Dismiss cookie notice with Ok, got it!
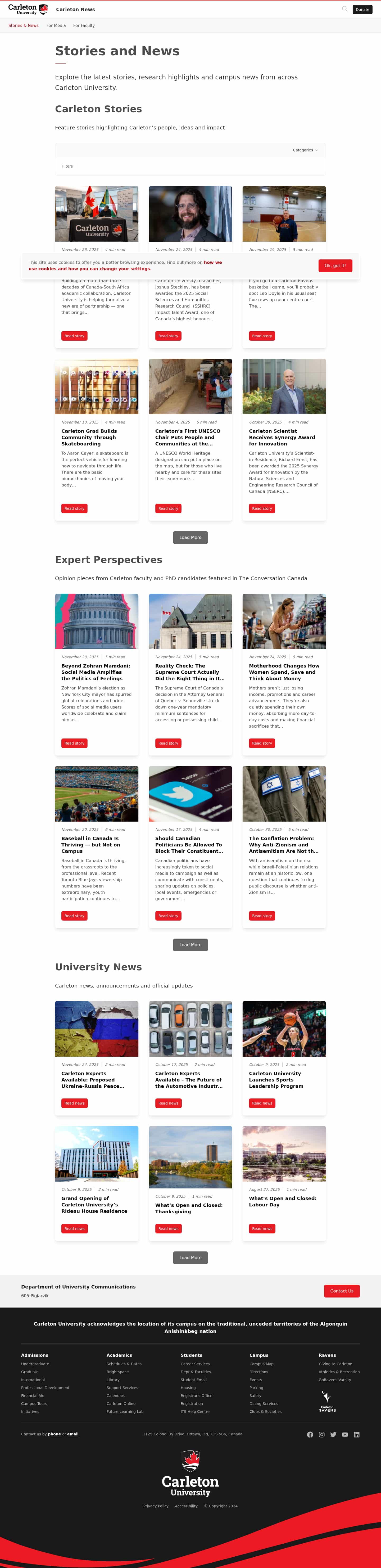This screenshot has width=381, height=1568. pos(335,265)
